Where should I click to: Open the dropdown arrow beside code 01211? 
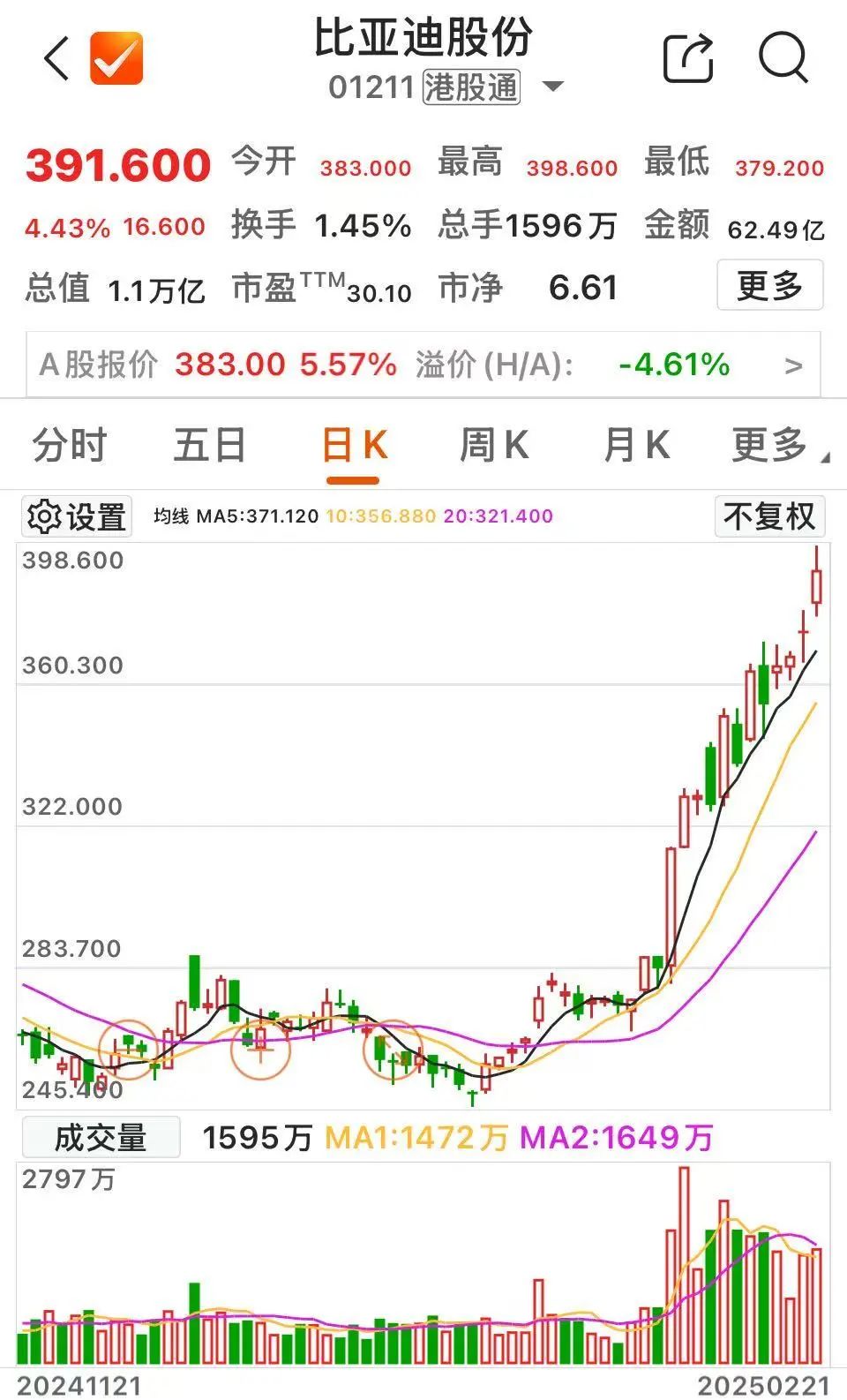pyautogui.click(x=554, y=87)
